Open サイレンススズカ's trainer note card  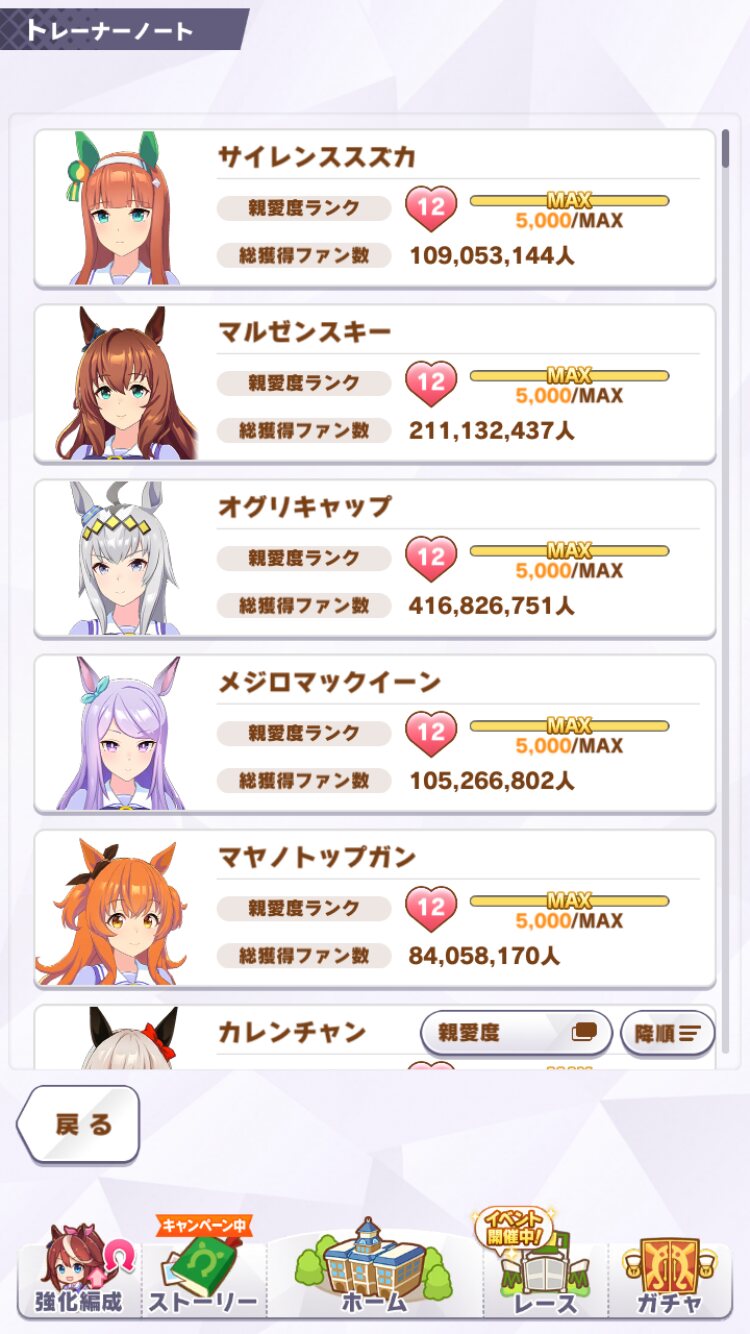(x=375, y=208)
